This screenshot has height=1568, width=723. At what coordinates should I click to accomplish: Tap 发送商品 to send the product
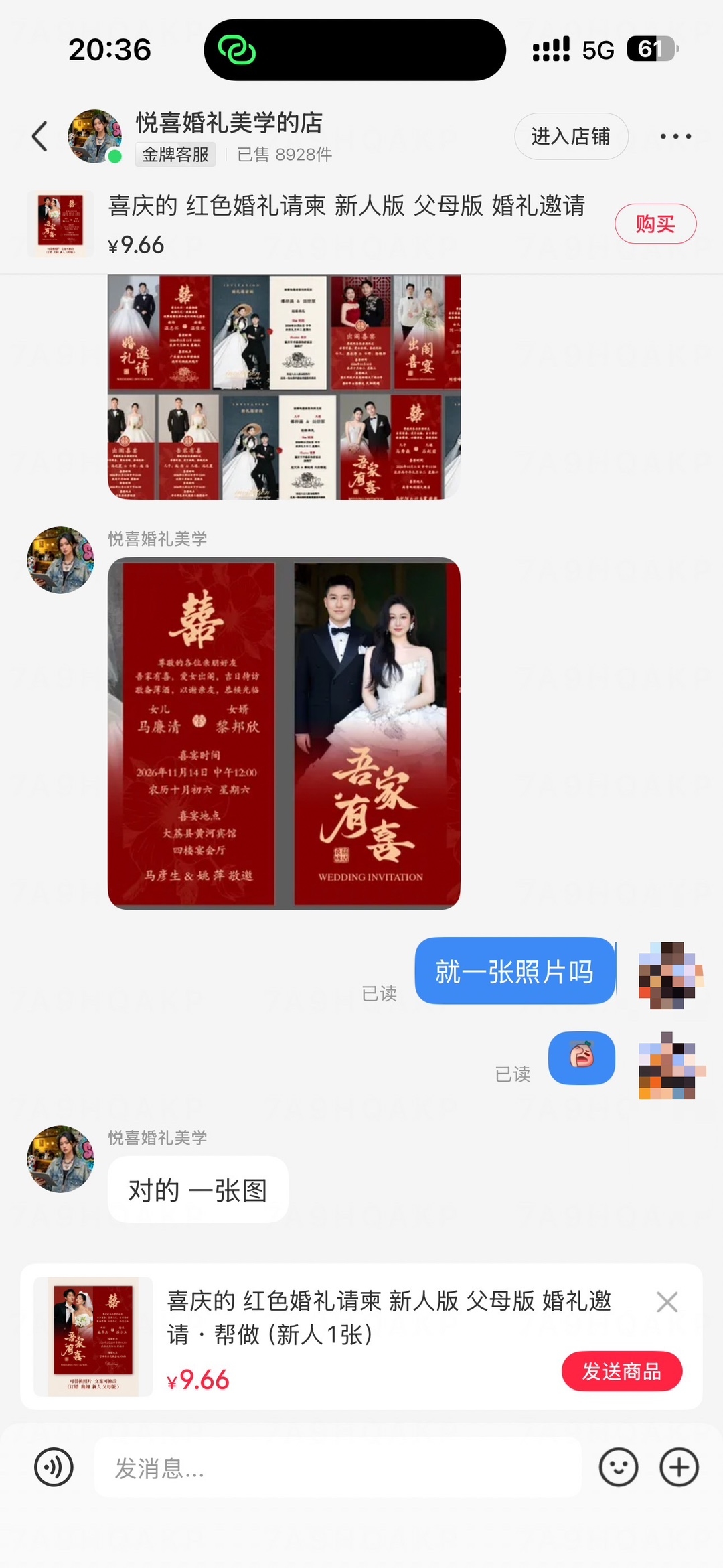tap(622, 1371)
